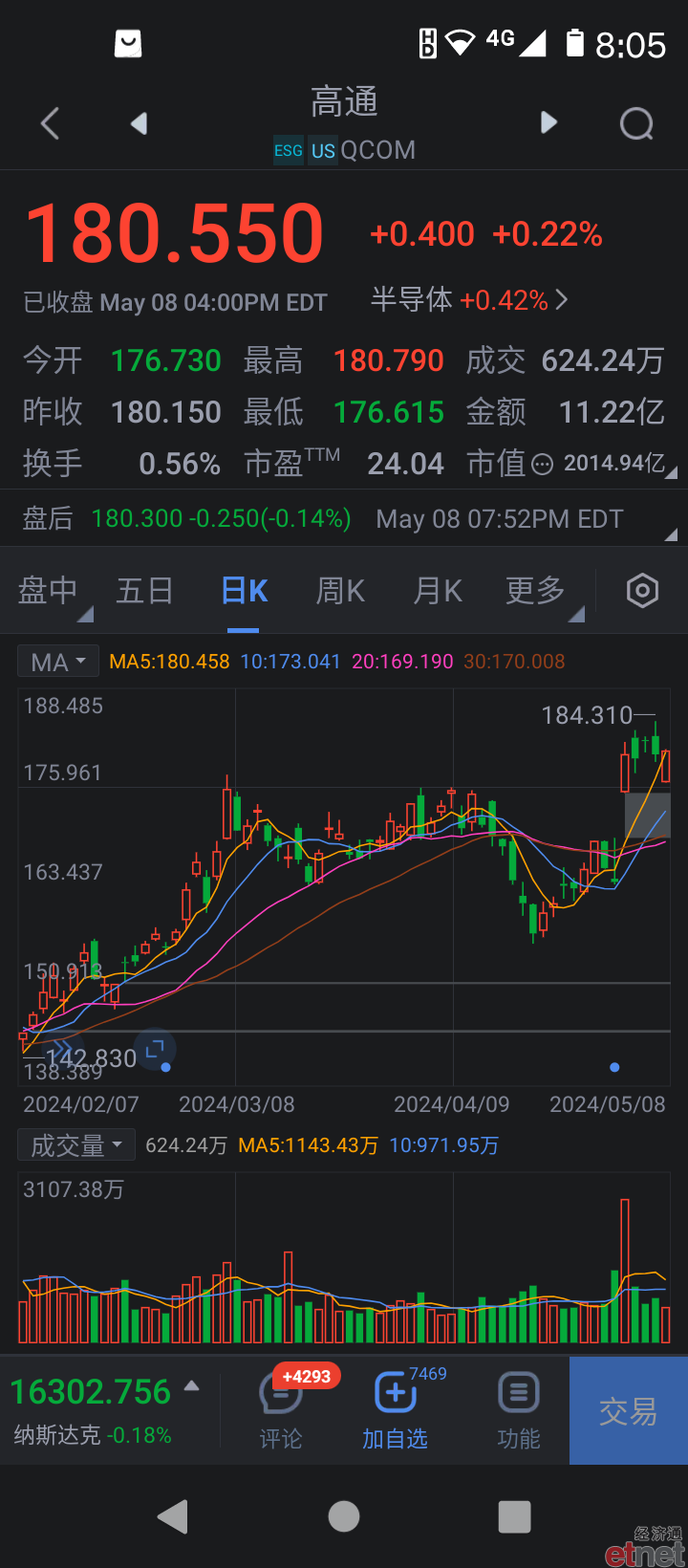The width and height of the screenshot is (688, 1568).
Task: Switch to the 五日 chart tab
Action: point(144,591)
